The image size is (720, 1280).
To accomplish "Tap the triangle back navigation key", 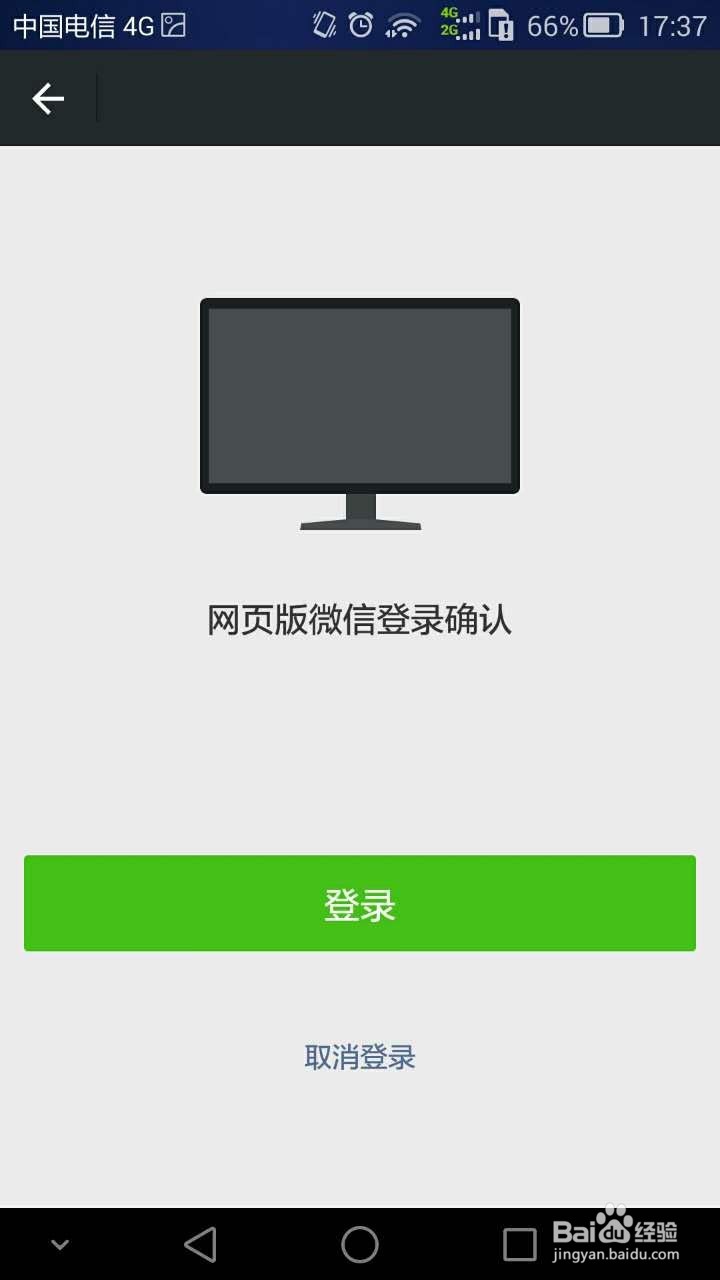I will (x=200, y=1244).
